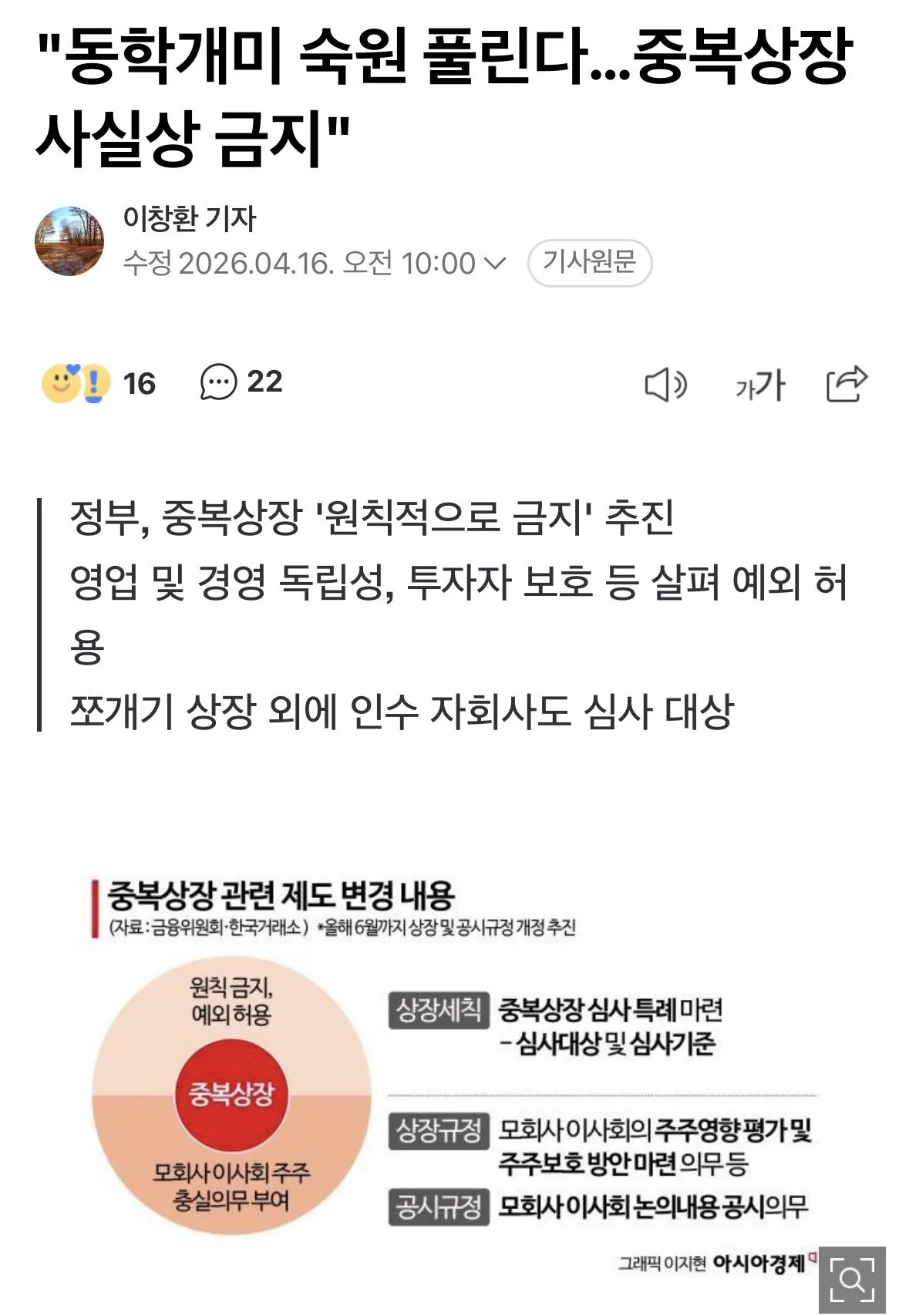
Task: Open the 기사원문 original article button
Action: [590, 263]
